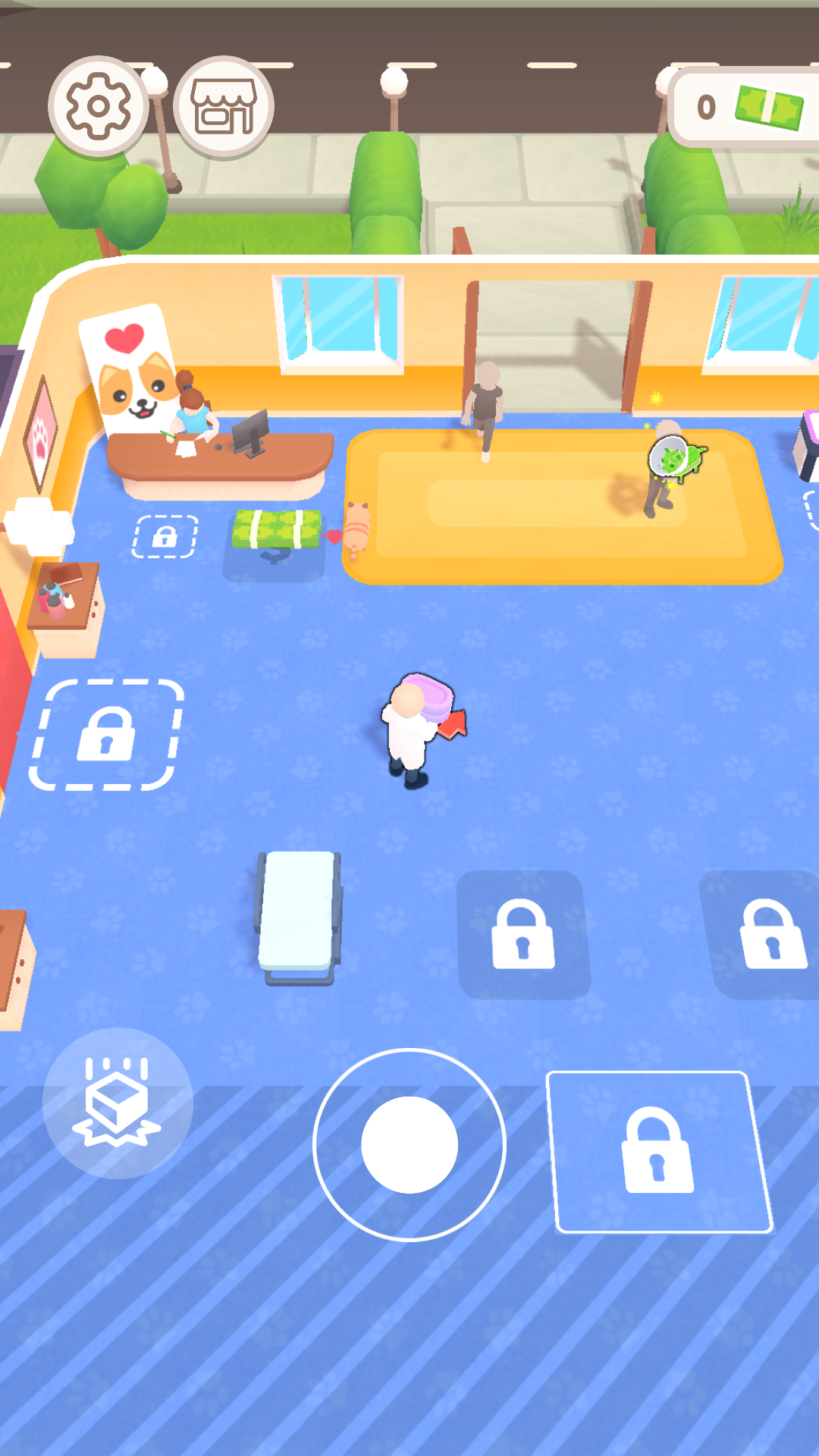This screenshot has width=819, height=1456.
Task: Tap the joystick center knob
Action: [x=409, y=1144]
